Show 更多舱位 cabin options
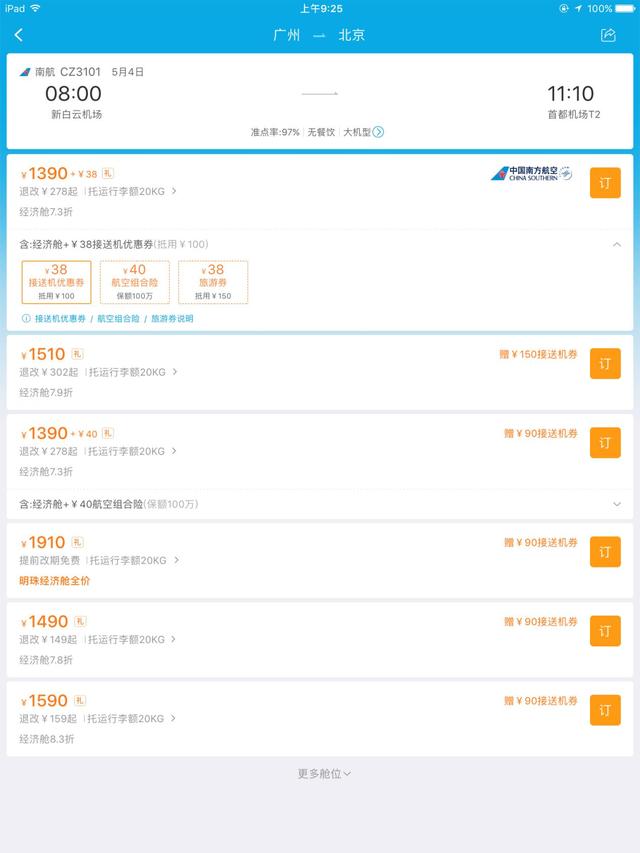The width and height of the screenshot is (640, 853). (x=324, y=773)
